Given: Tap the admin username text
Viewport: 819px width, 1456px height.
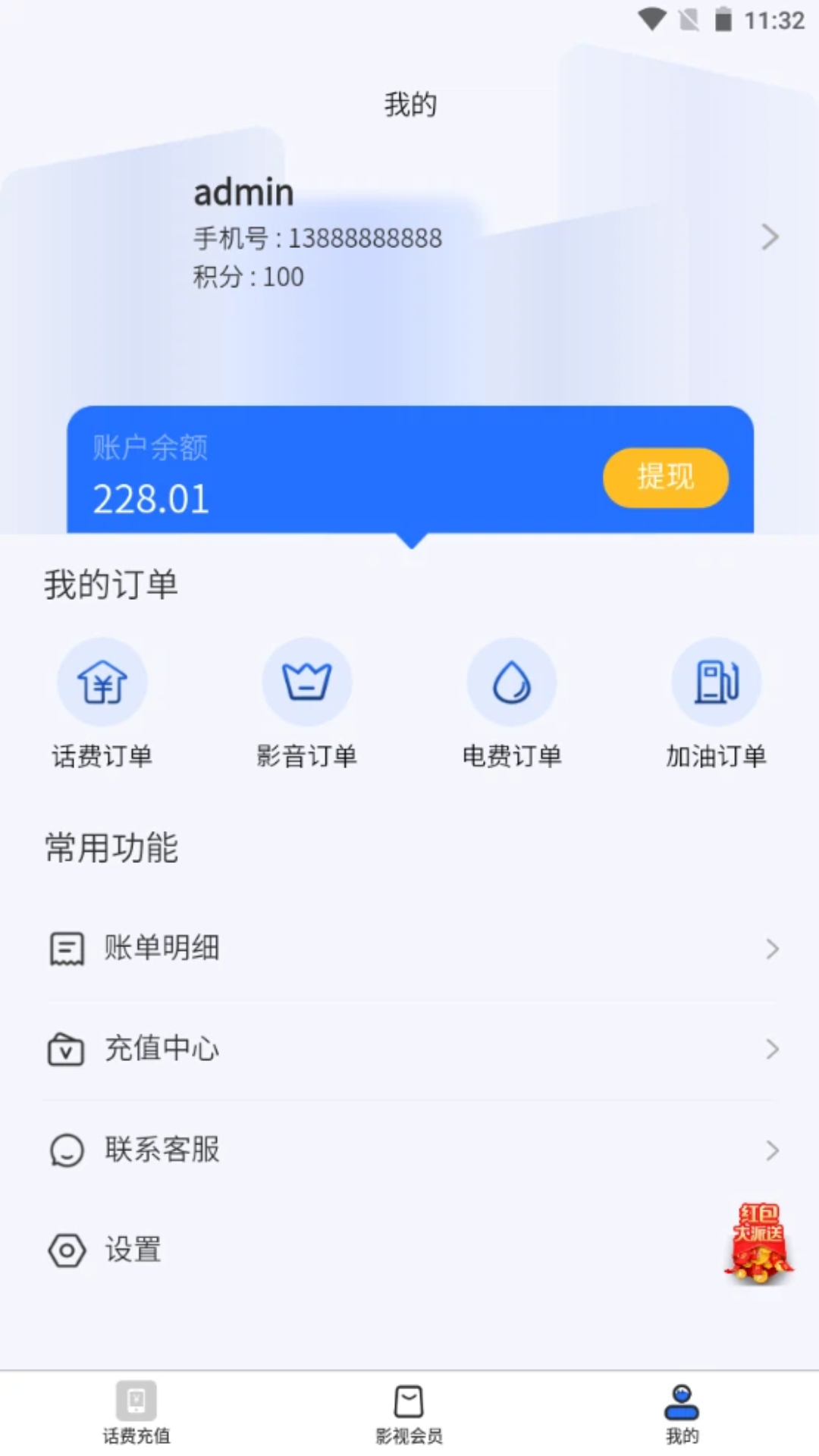Looking at the screenshot, I should (243, 192).
